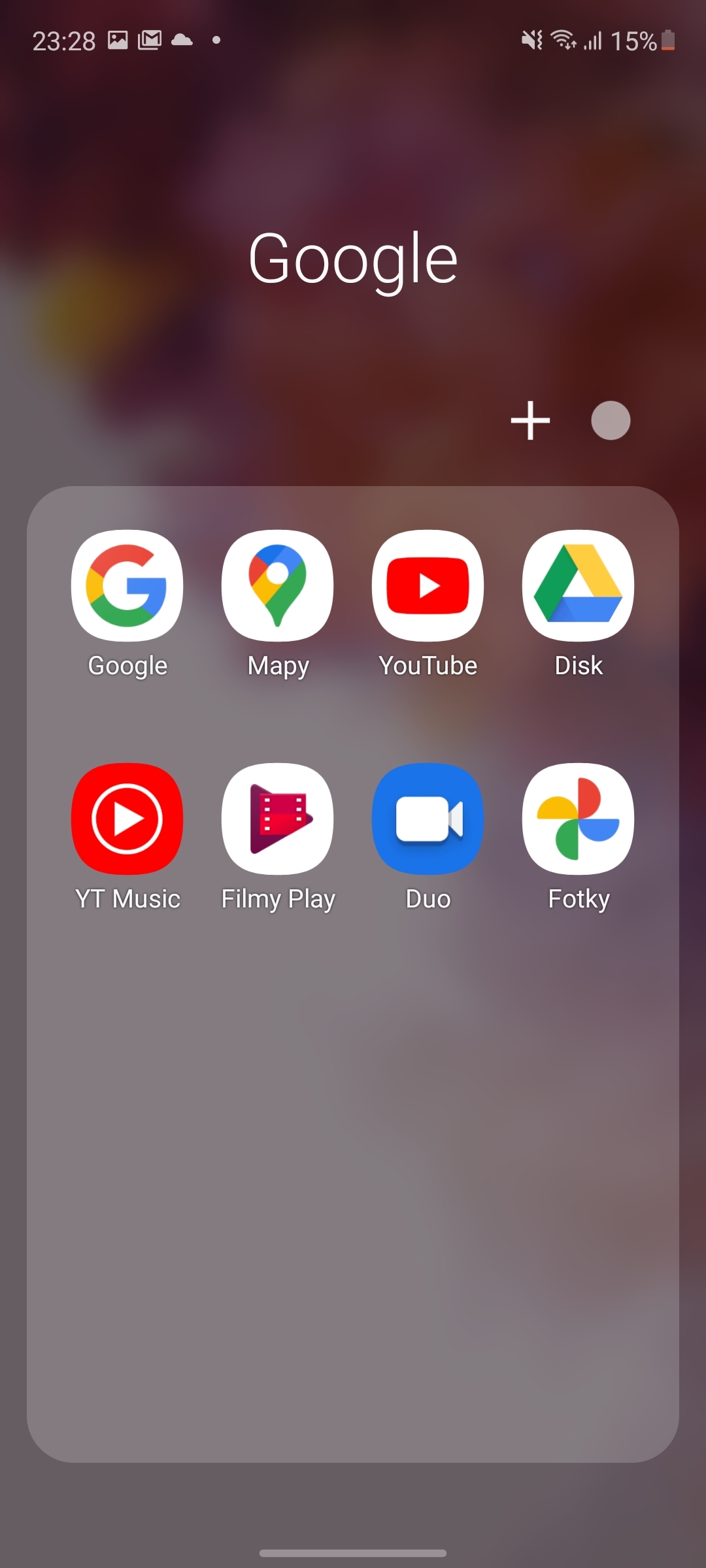706x1568 pixels.
Task: Open the Google app
Action: [127, 586]
